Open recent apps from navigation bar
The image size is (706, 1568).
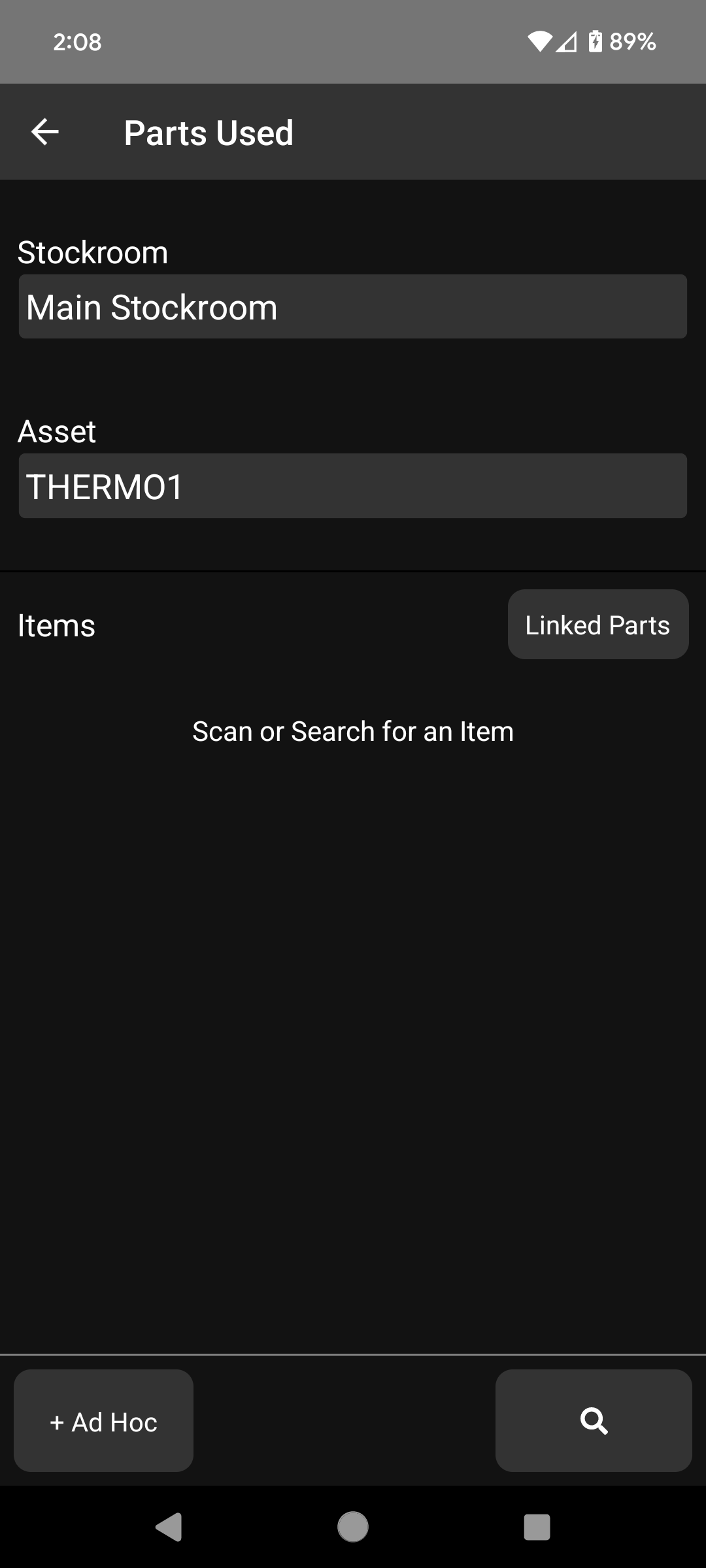(x=537, y=1527)
